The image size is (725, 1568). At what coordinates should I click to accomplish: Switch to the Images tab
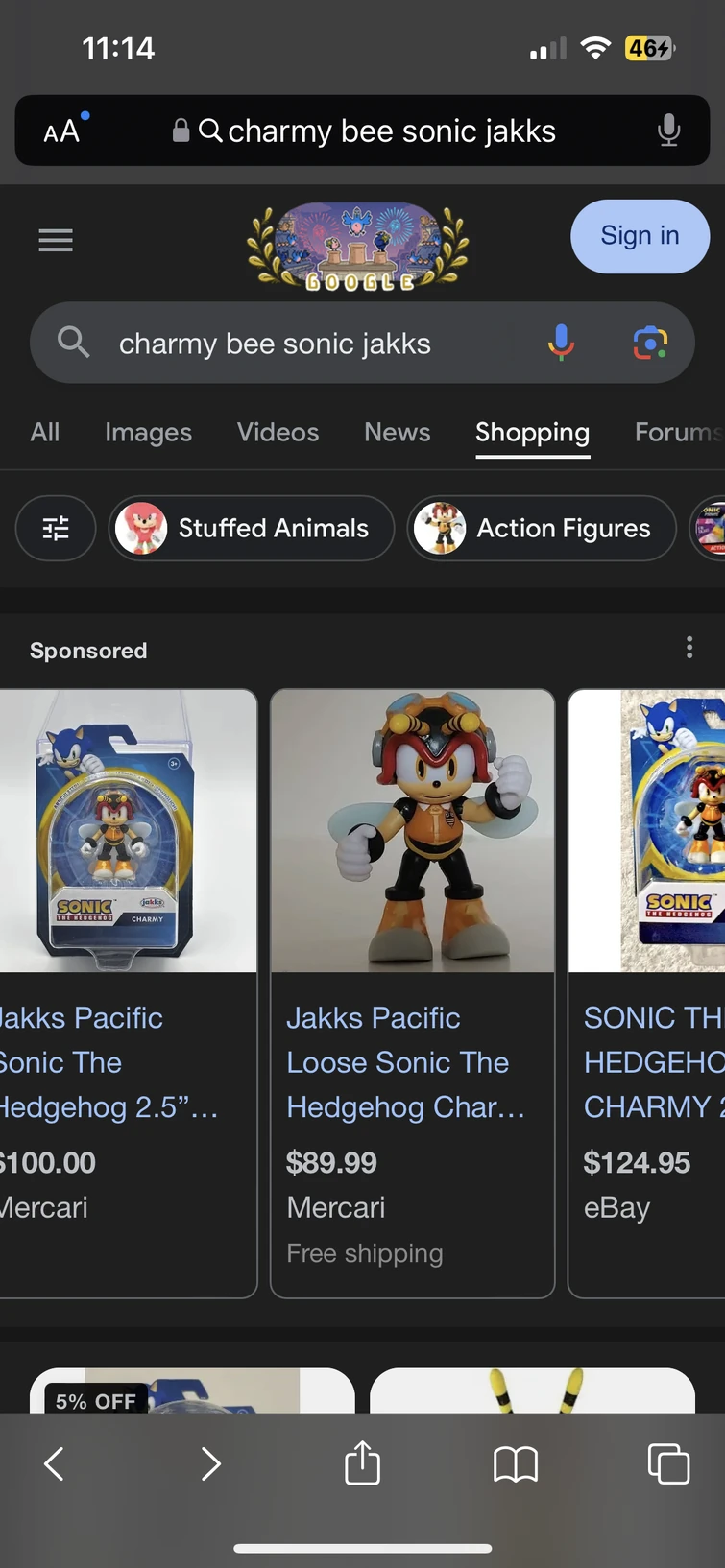[x=148, y=432]
